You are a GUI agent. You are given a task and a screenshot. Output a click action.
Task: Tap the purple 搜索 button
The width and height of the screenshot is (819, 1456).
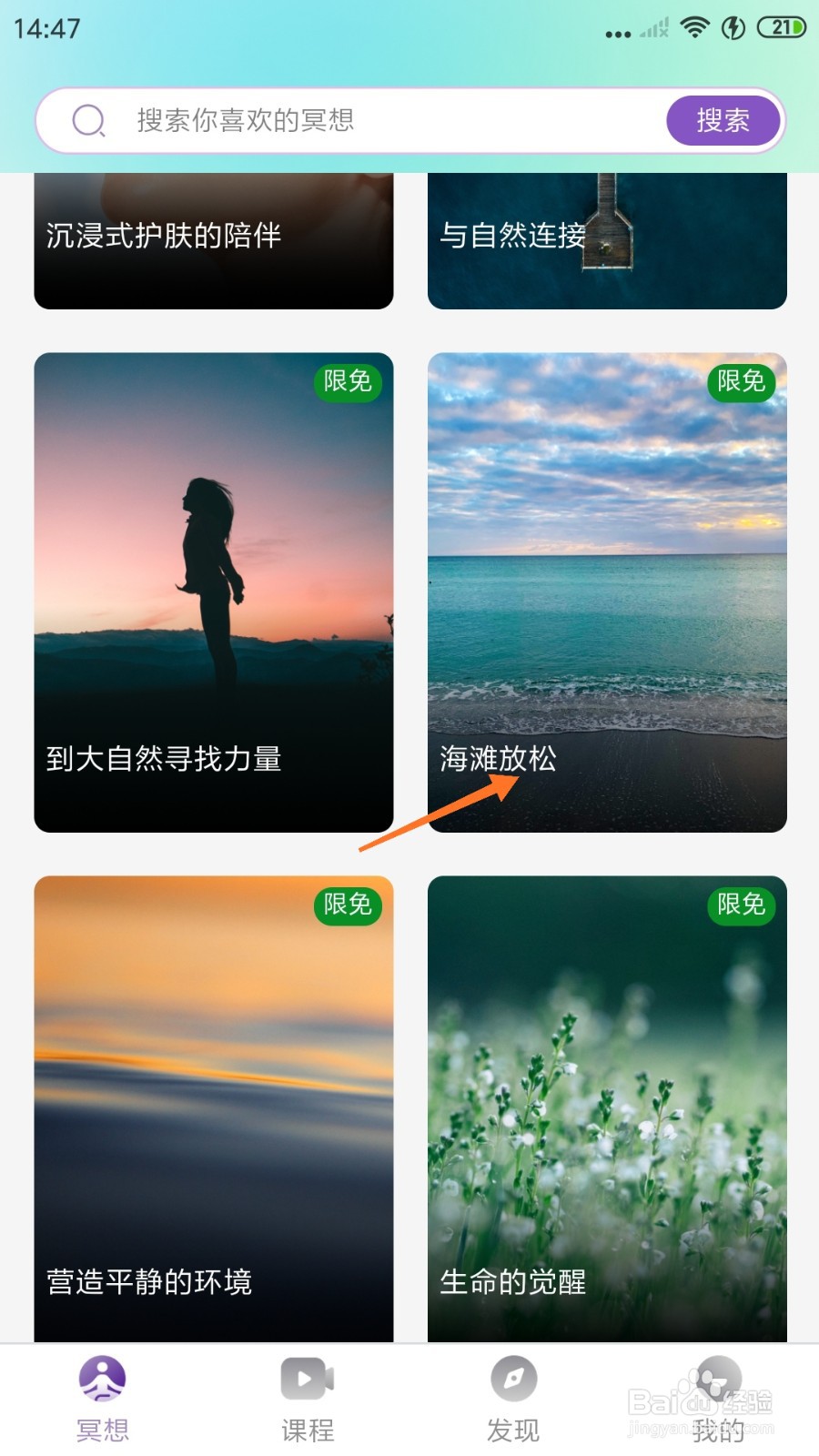[x=723, y=120]
